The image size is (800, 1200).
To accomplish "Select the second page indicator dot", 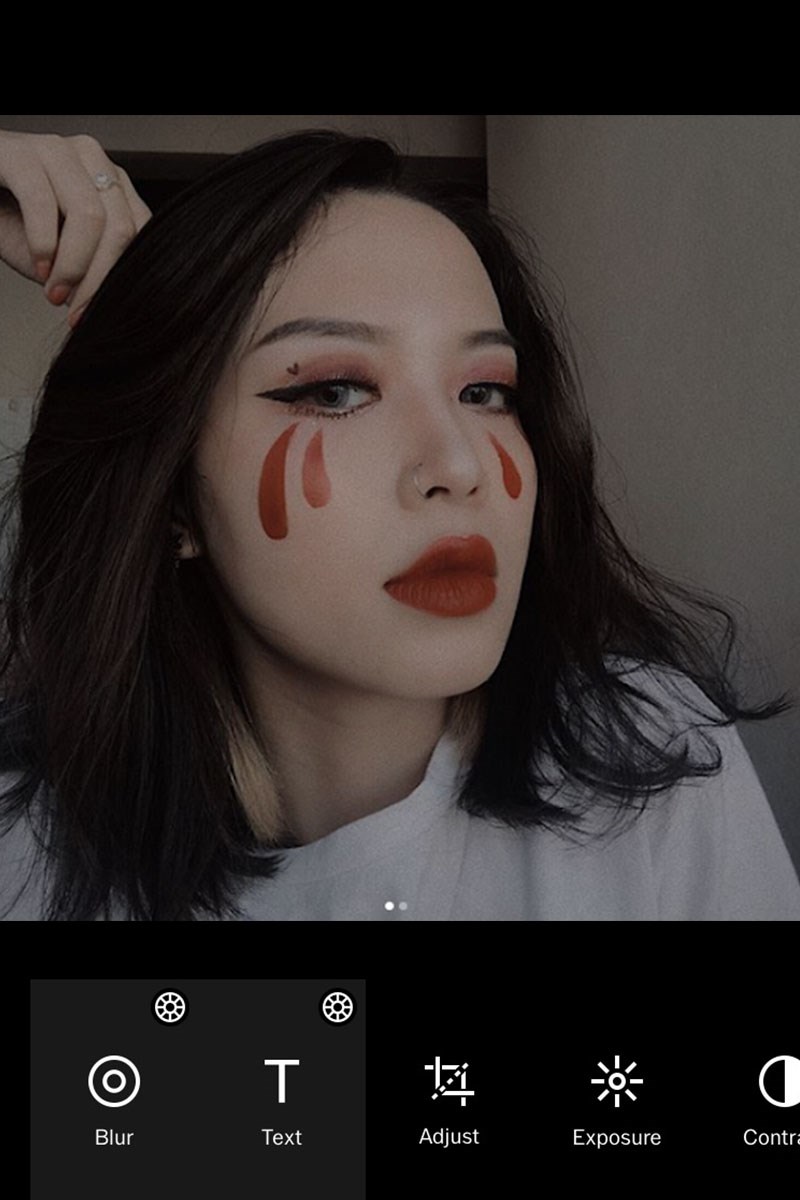I will 403,904.
